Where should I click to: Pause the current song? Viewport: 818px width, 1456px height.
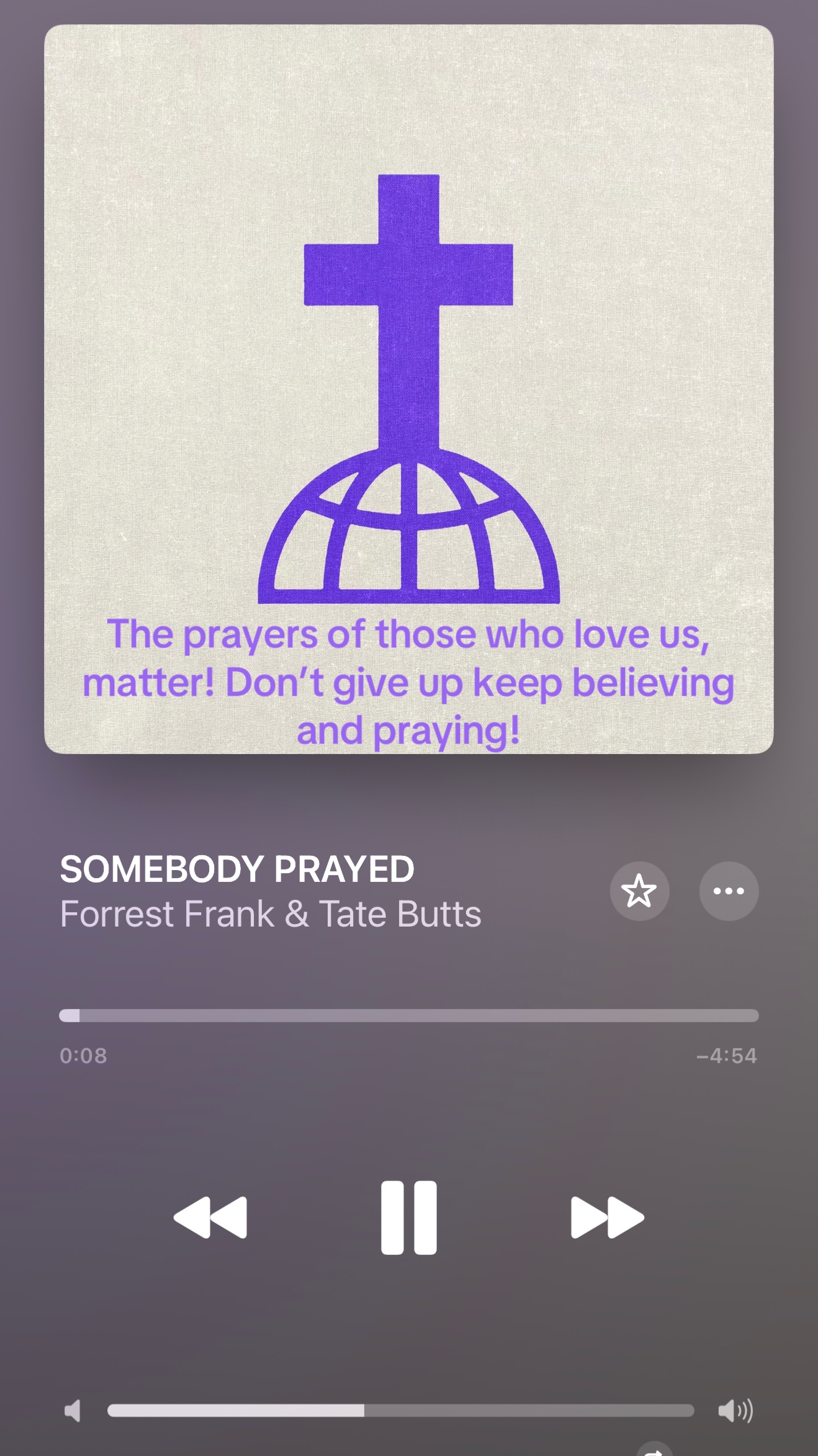pos(409,1218)
